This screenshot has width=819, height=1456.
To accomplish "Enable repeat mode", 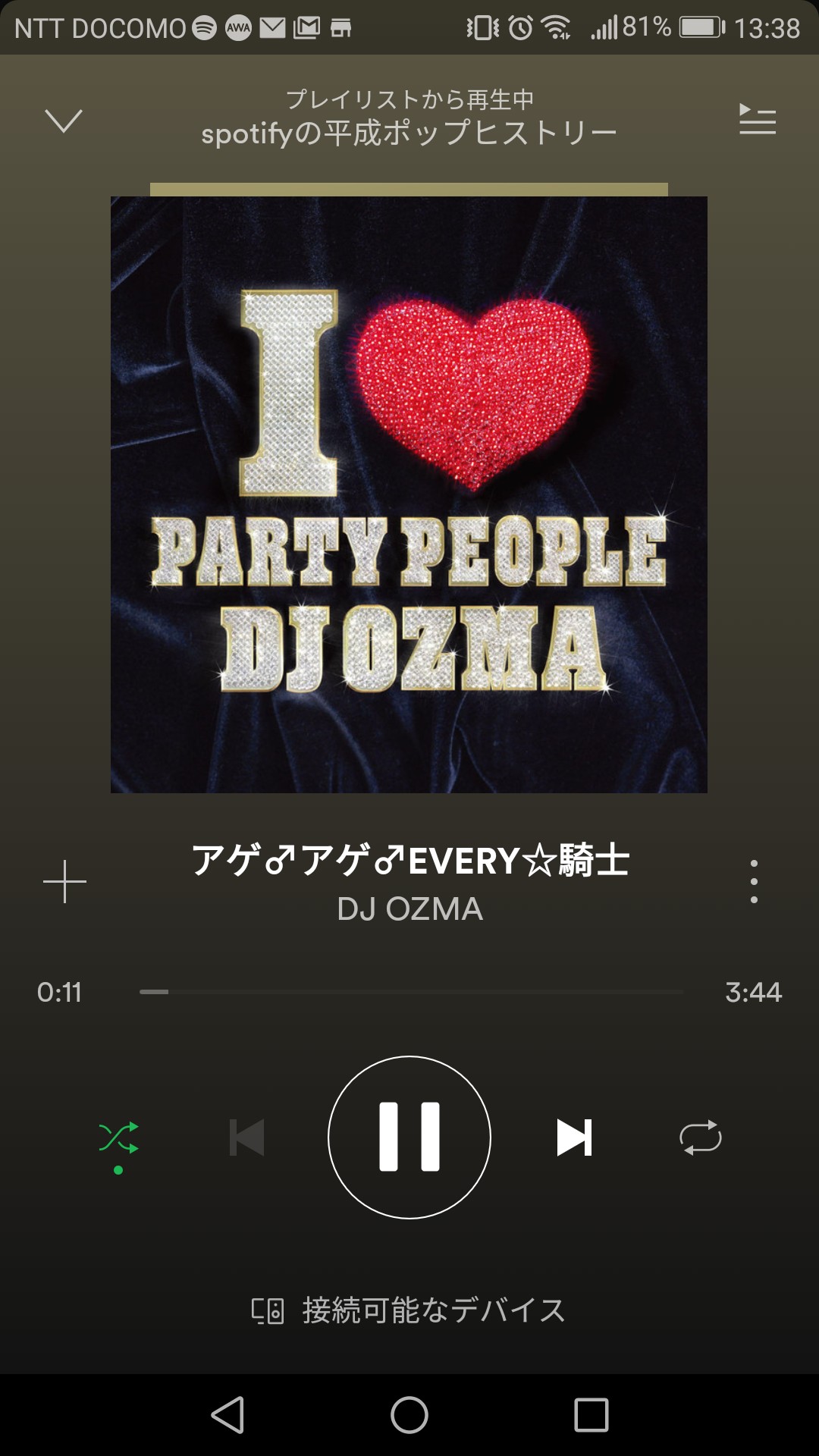I will click(x=700, y=1137).
